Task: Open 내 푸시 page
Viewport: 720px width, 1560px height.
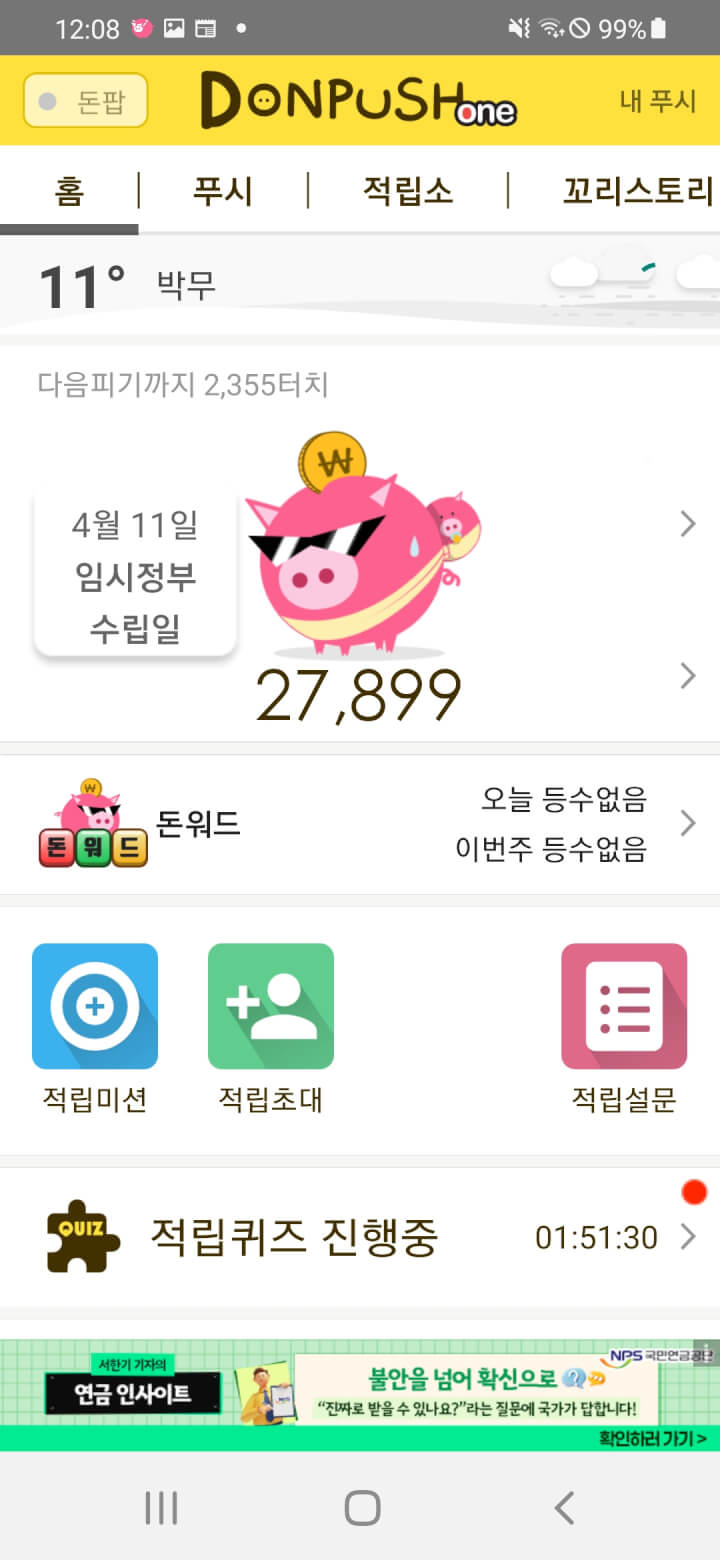Action: point(657,101)
